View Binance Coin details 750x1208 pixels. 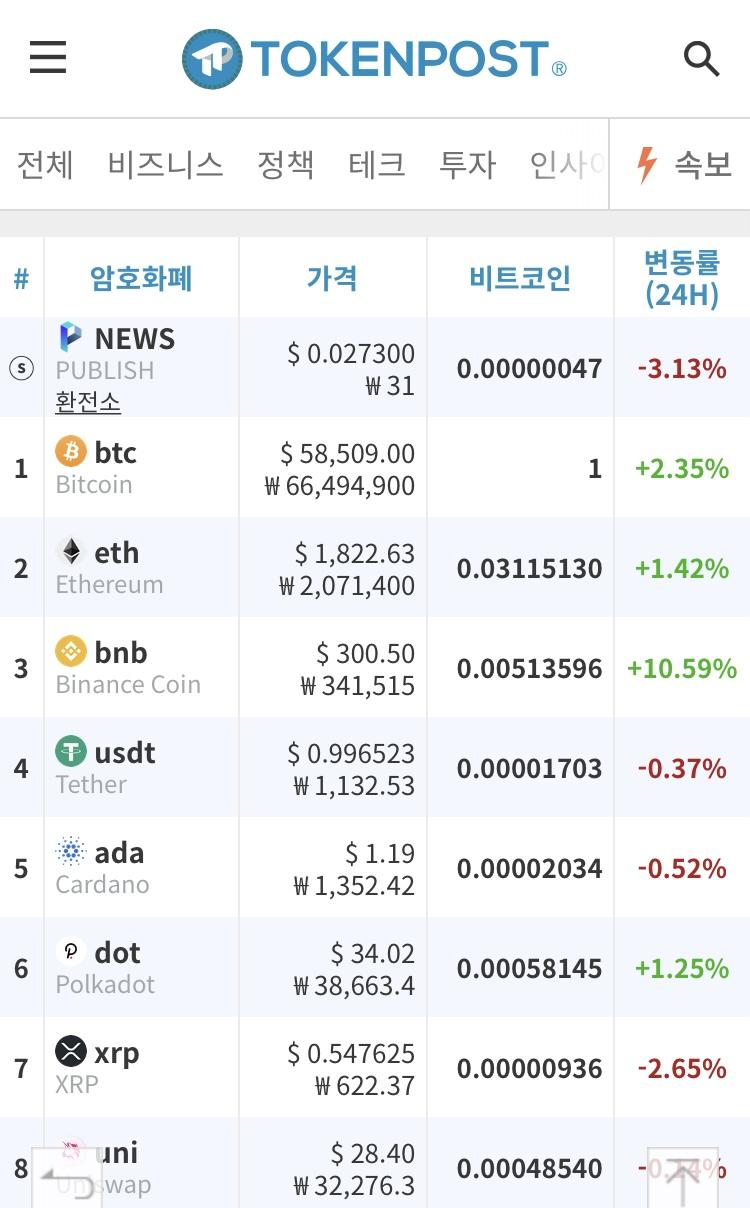375,668
